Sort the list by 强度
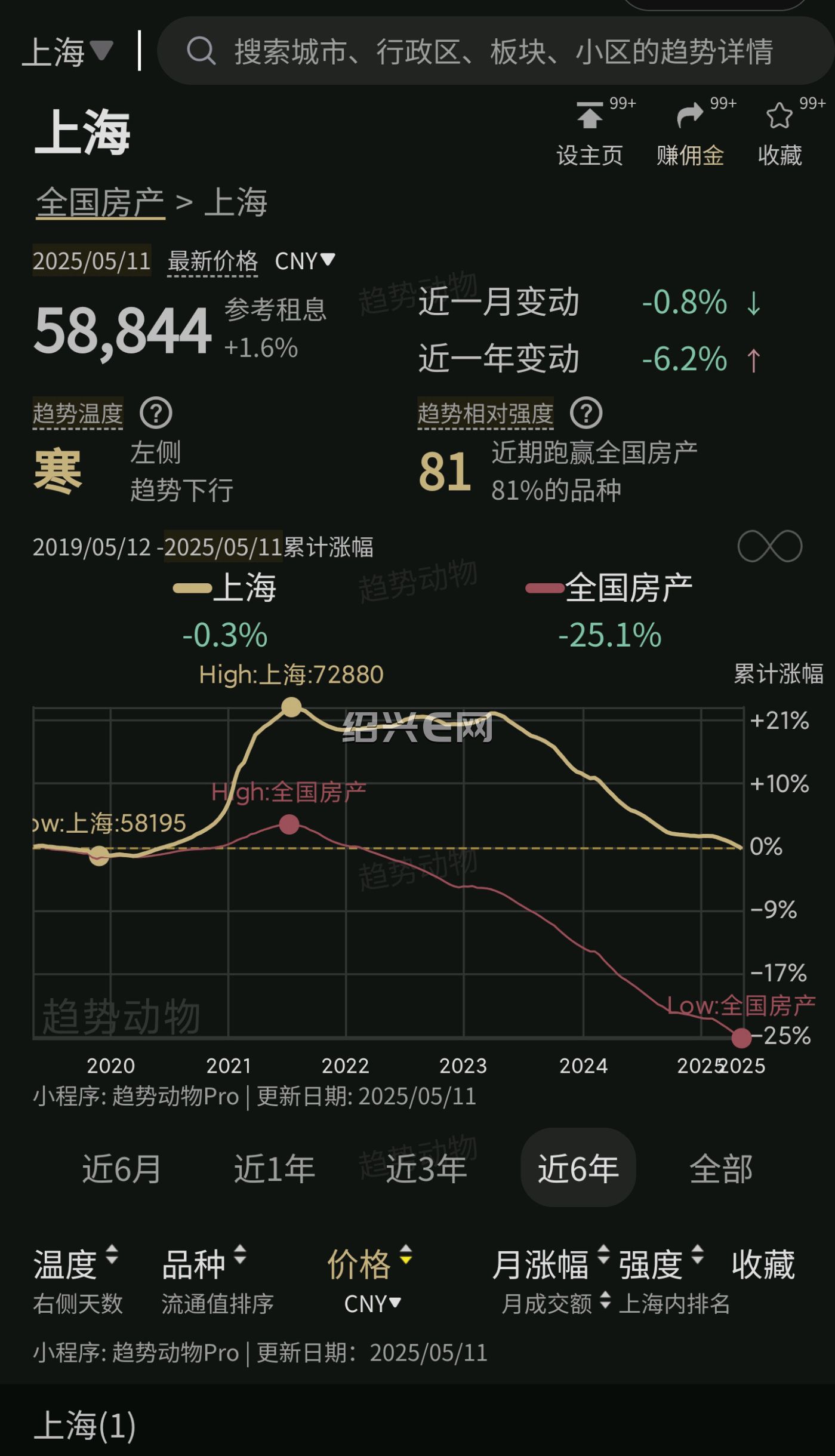Viewport: 835px width, 1456px height. tap(662, 1264)
